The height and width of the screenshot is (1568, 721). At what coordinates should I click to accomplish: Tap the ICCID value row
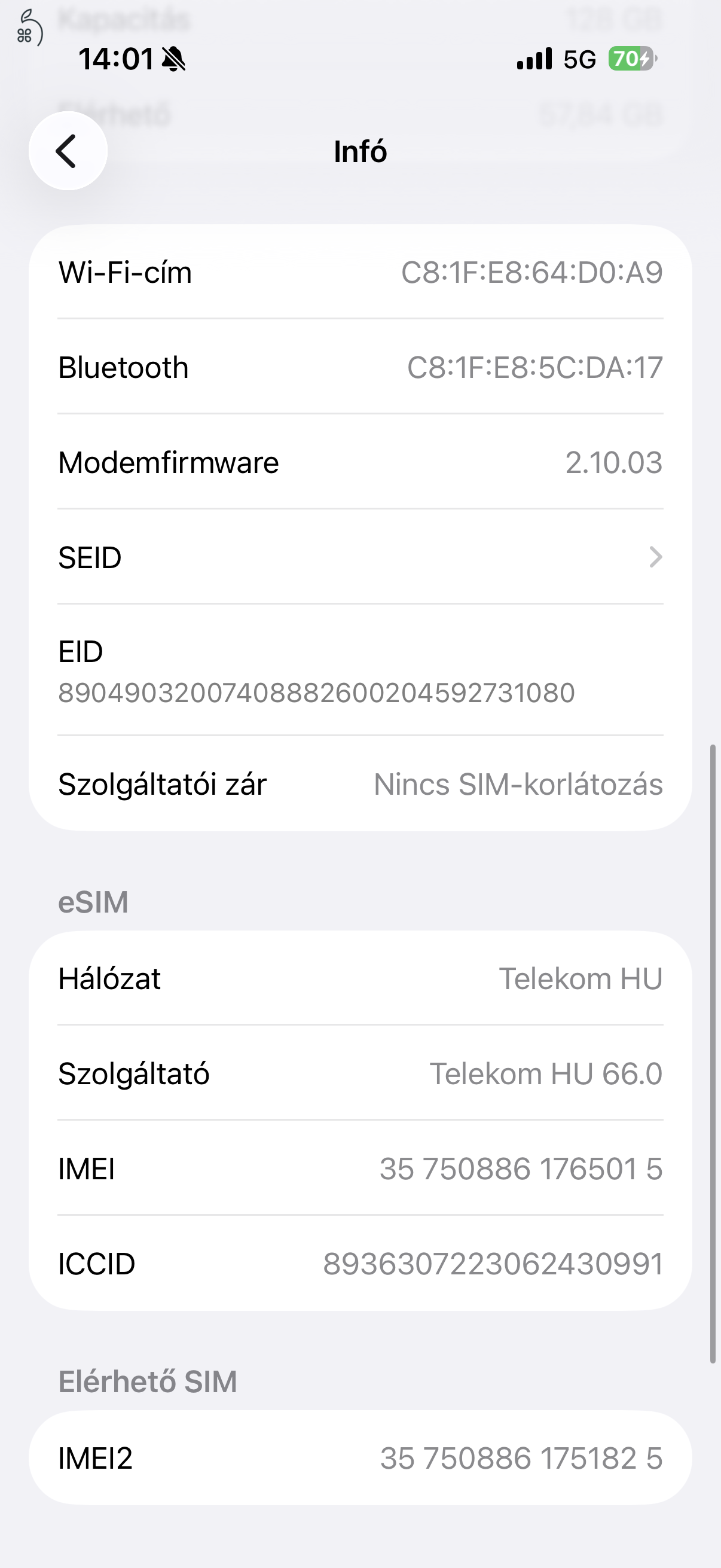pos(360,1263)
